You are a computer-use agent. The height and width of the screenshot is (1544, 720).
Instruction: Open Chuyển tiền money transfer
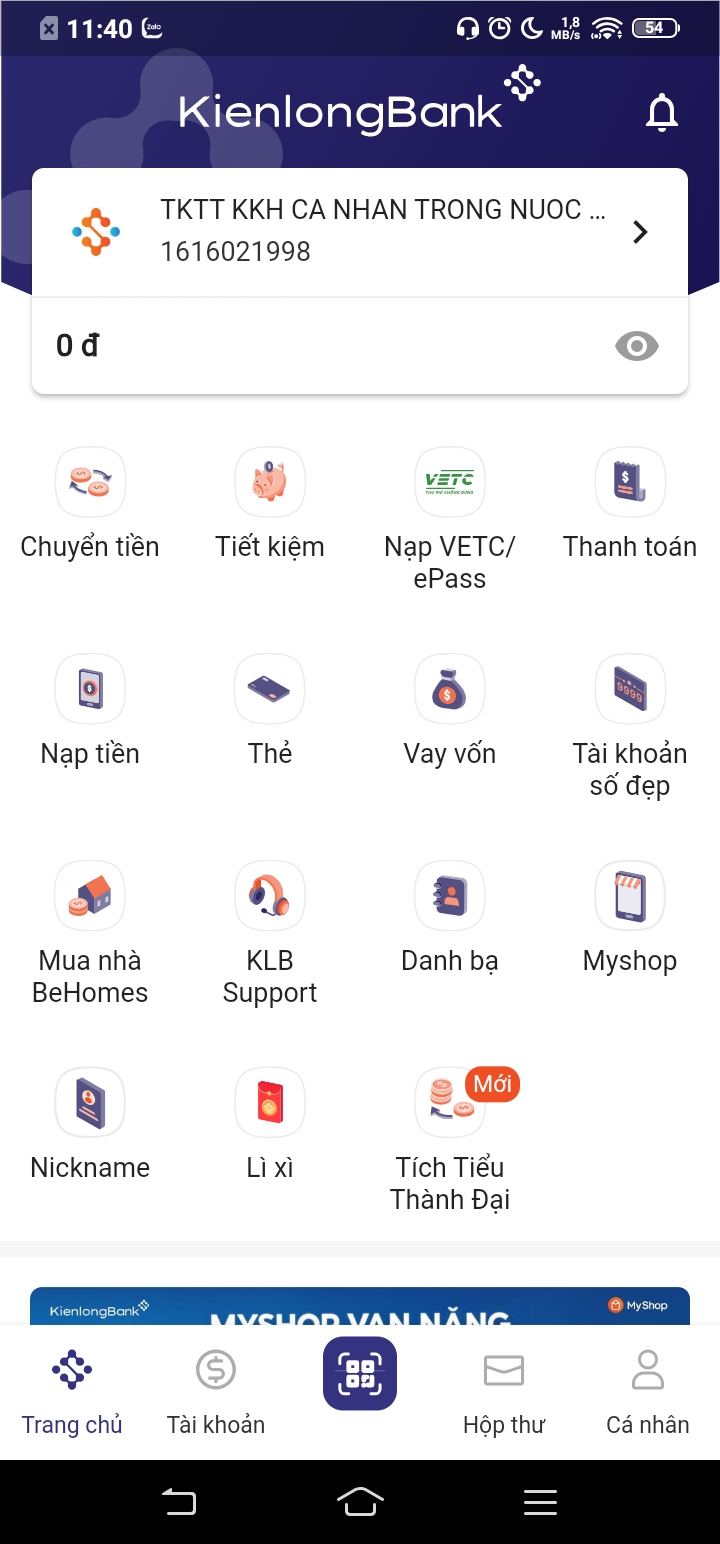pos(90,504)
